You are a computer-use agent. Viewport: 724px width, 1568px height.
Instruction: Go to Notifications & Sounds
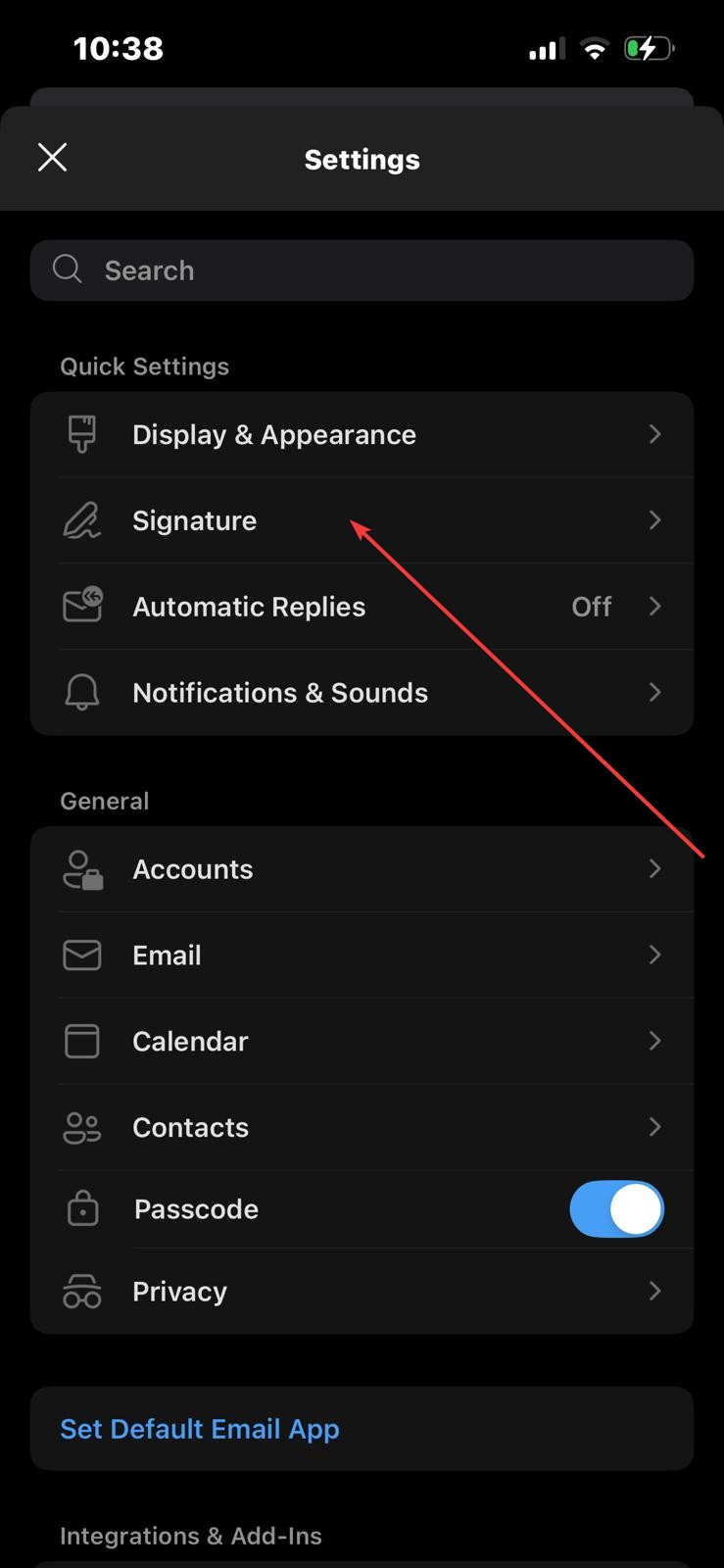coord(362,693)
